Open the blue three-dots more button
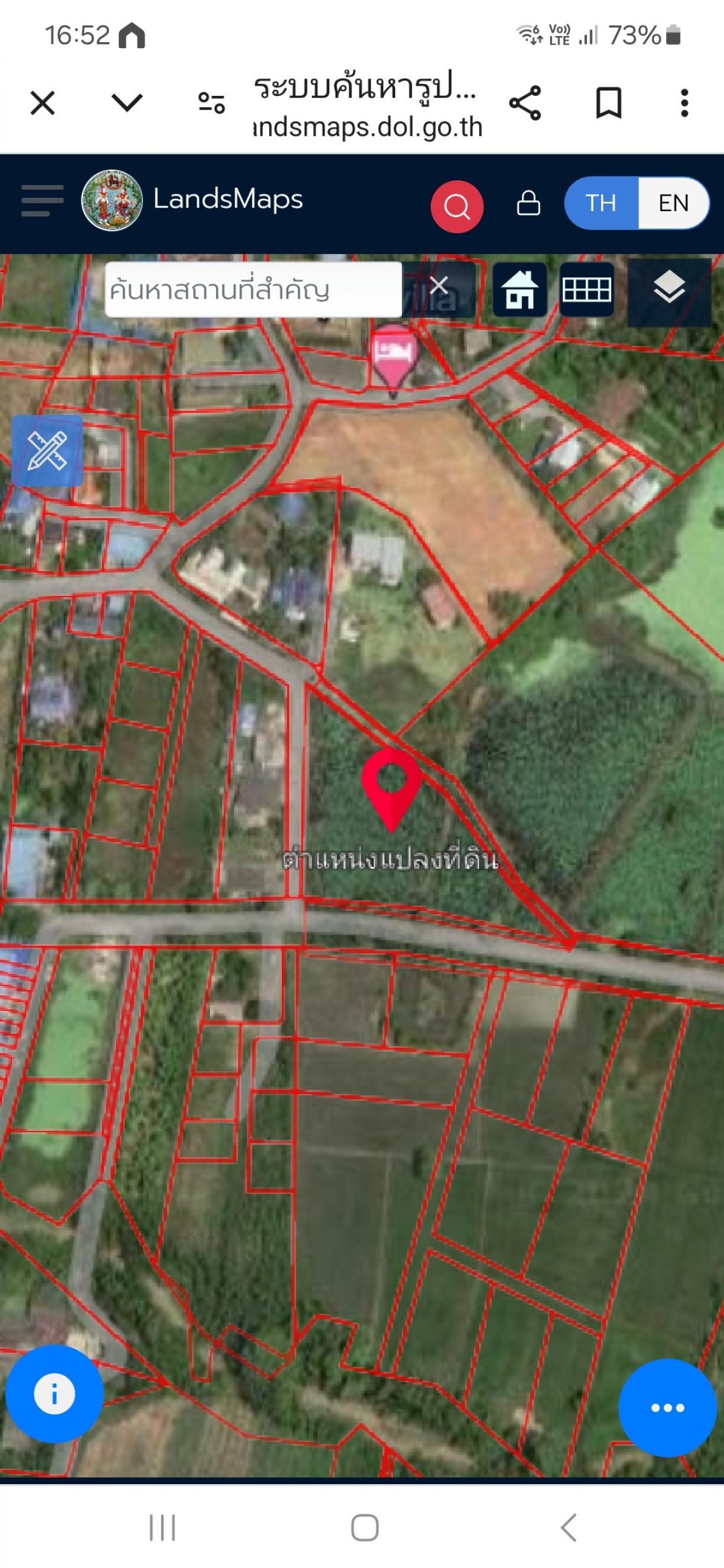The width and height of the screenshot is (724, 1568). 667,1408
